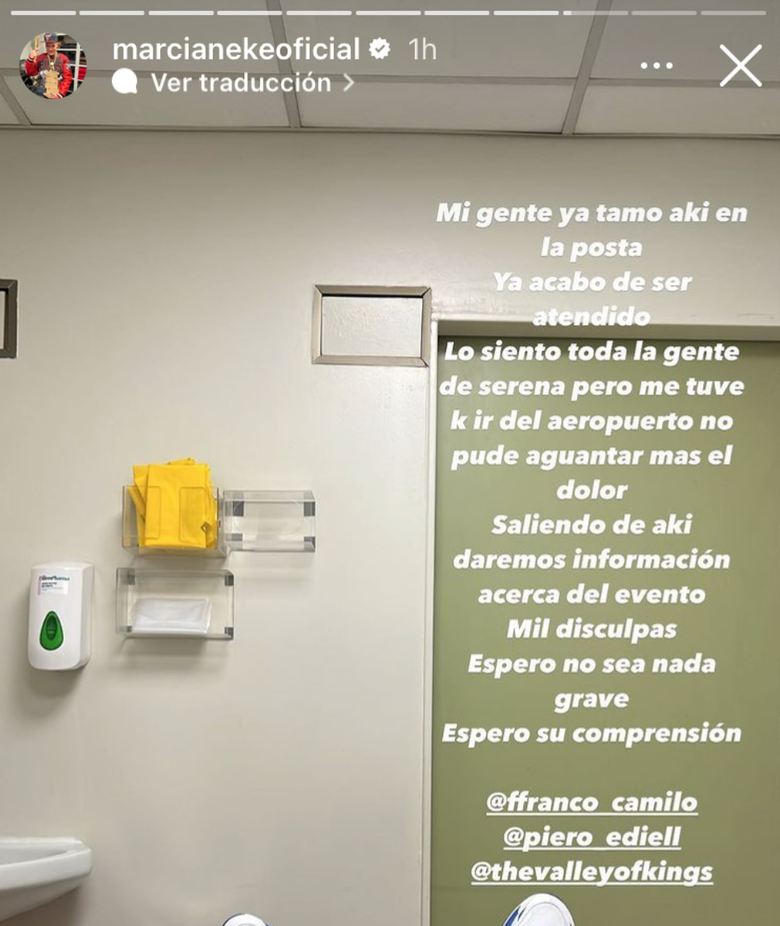Open the @piero_ediell mention
Viewport: 780px width, 926px height.
[x=592, y=837]
